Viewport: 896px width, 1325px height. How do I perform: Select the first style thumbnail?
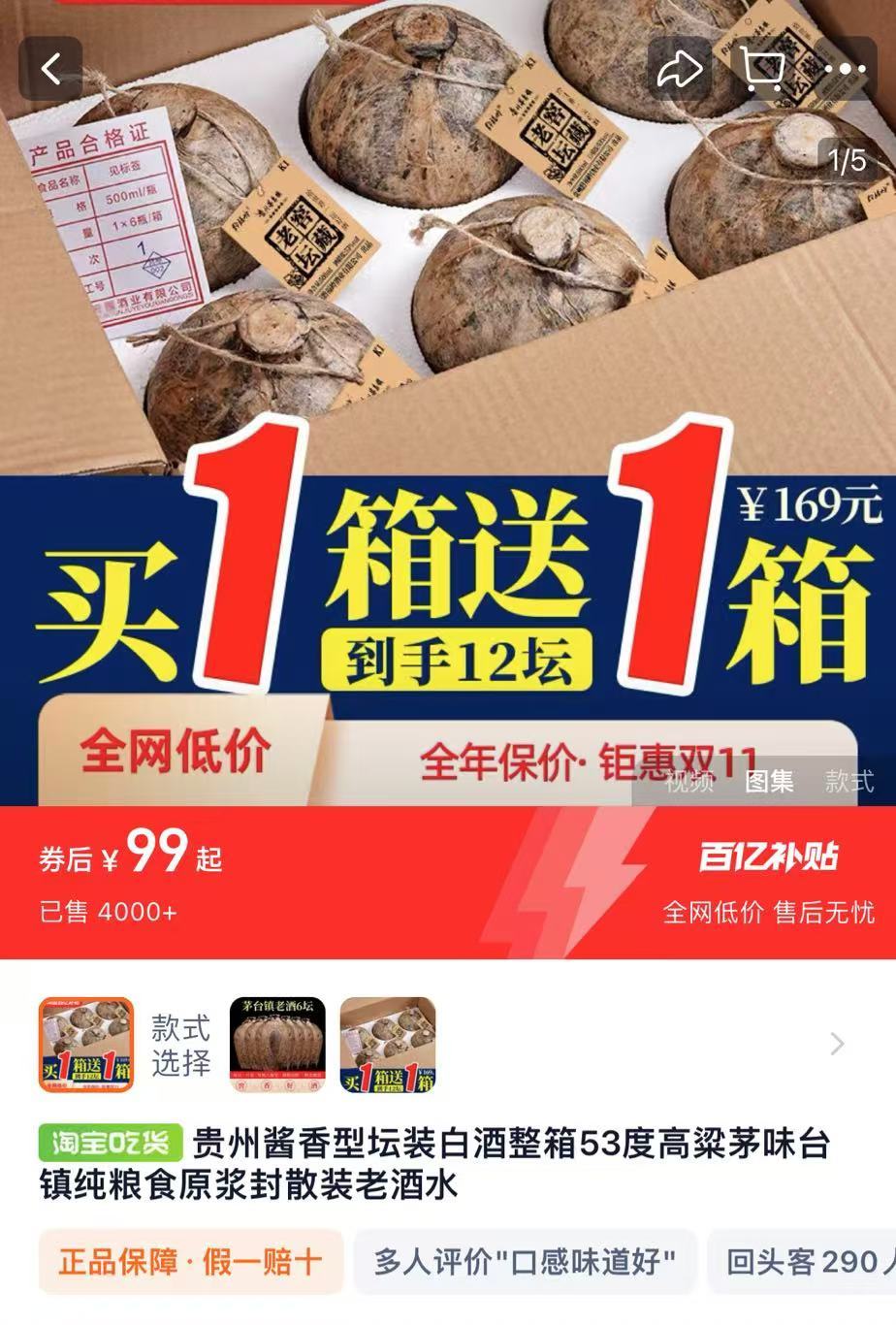pos(86,1045)
